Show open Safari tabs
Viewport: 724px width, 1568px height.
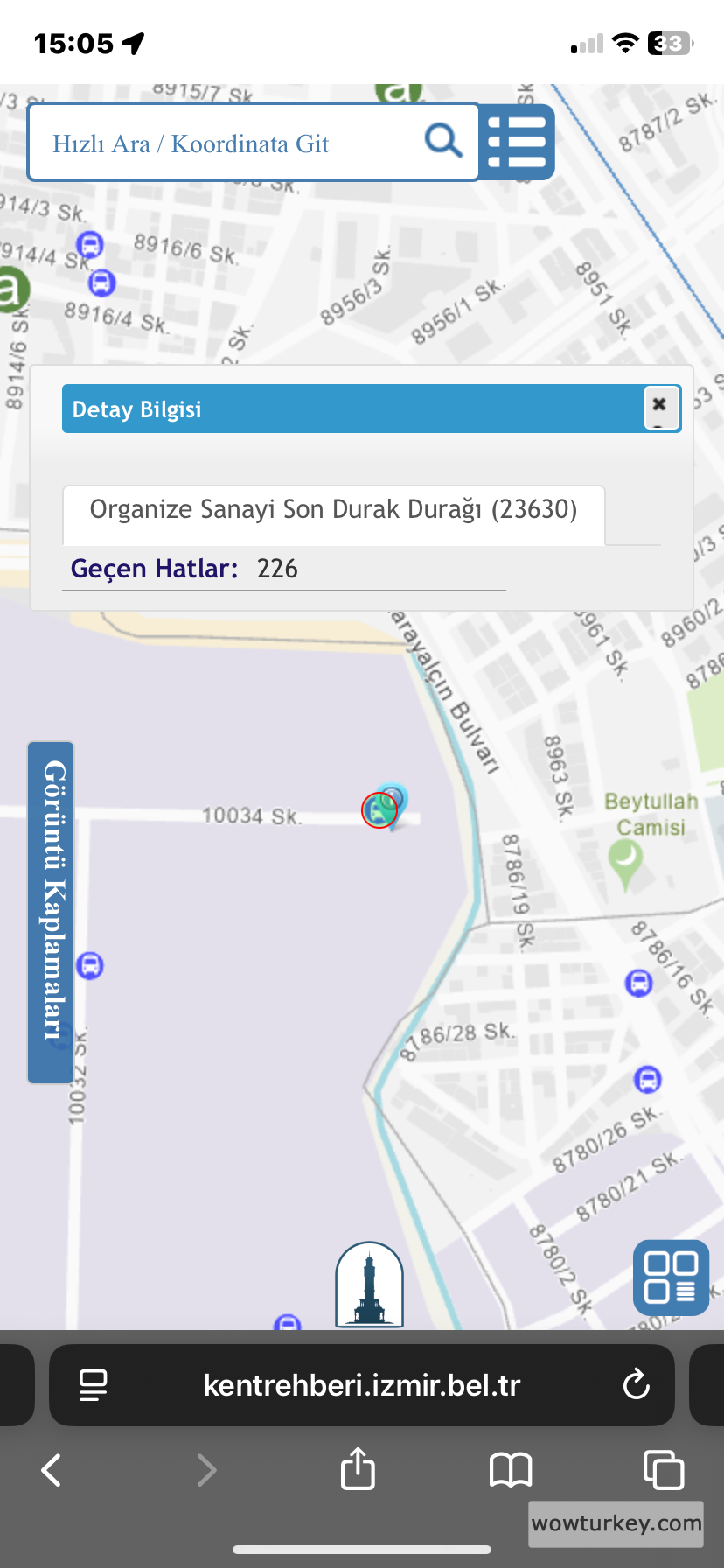click(663, 1470)
